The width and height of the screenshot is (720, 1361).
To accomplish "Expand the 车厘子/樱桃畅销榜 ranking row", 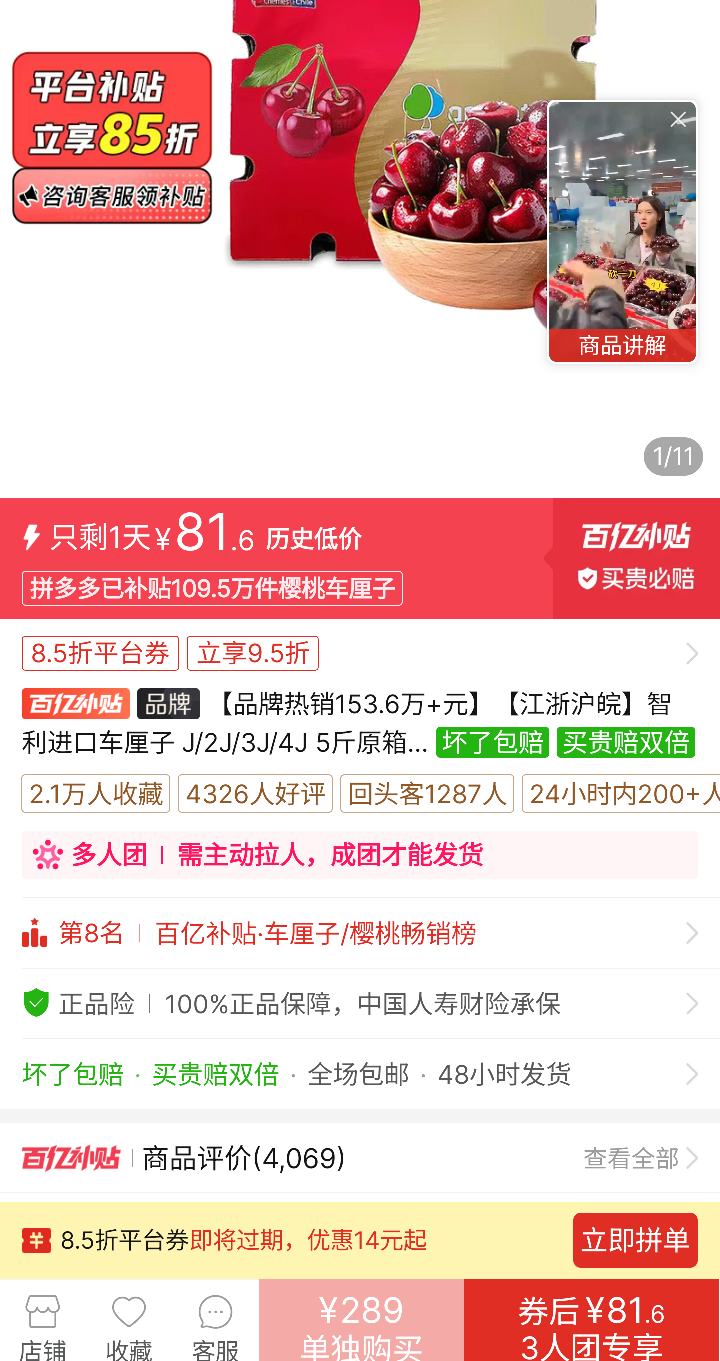I will (x=691, y=933).
